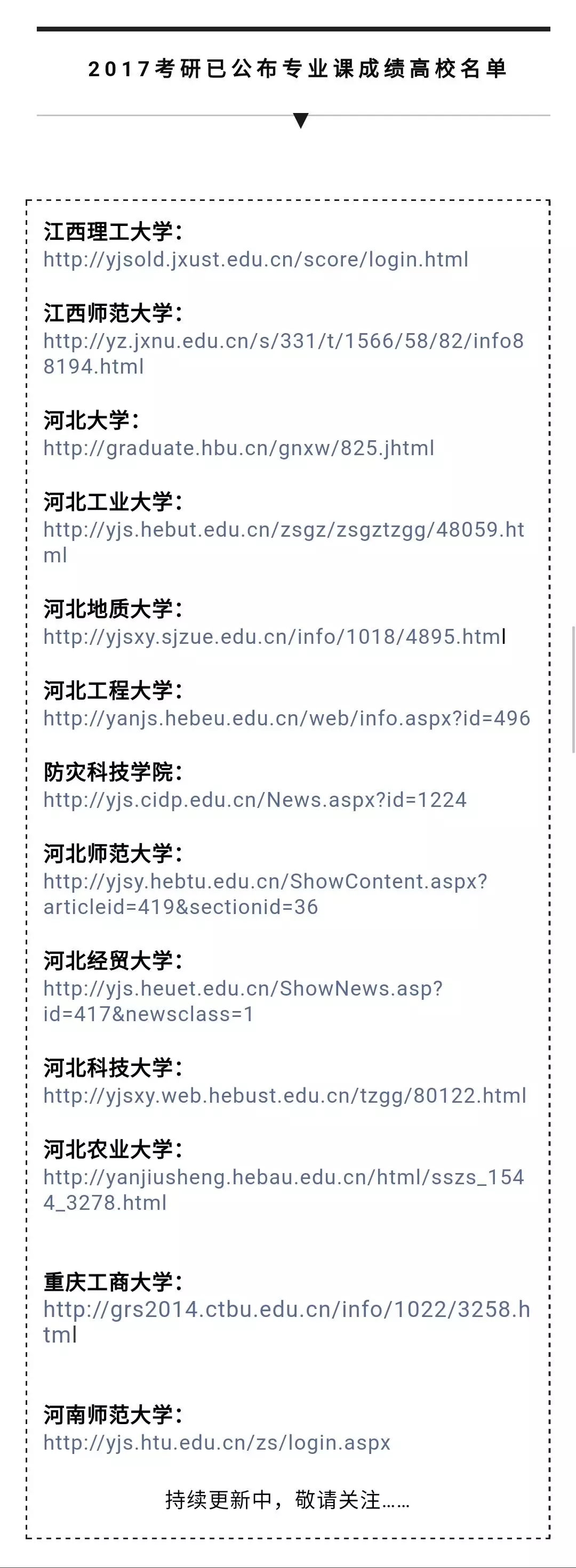Screen dimensions: 576x1568
Task: Open the 江西理工大学 score login link
Action: point(255,260)
